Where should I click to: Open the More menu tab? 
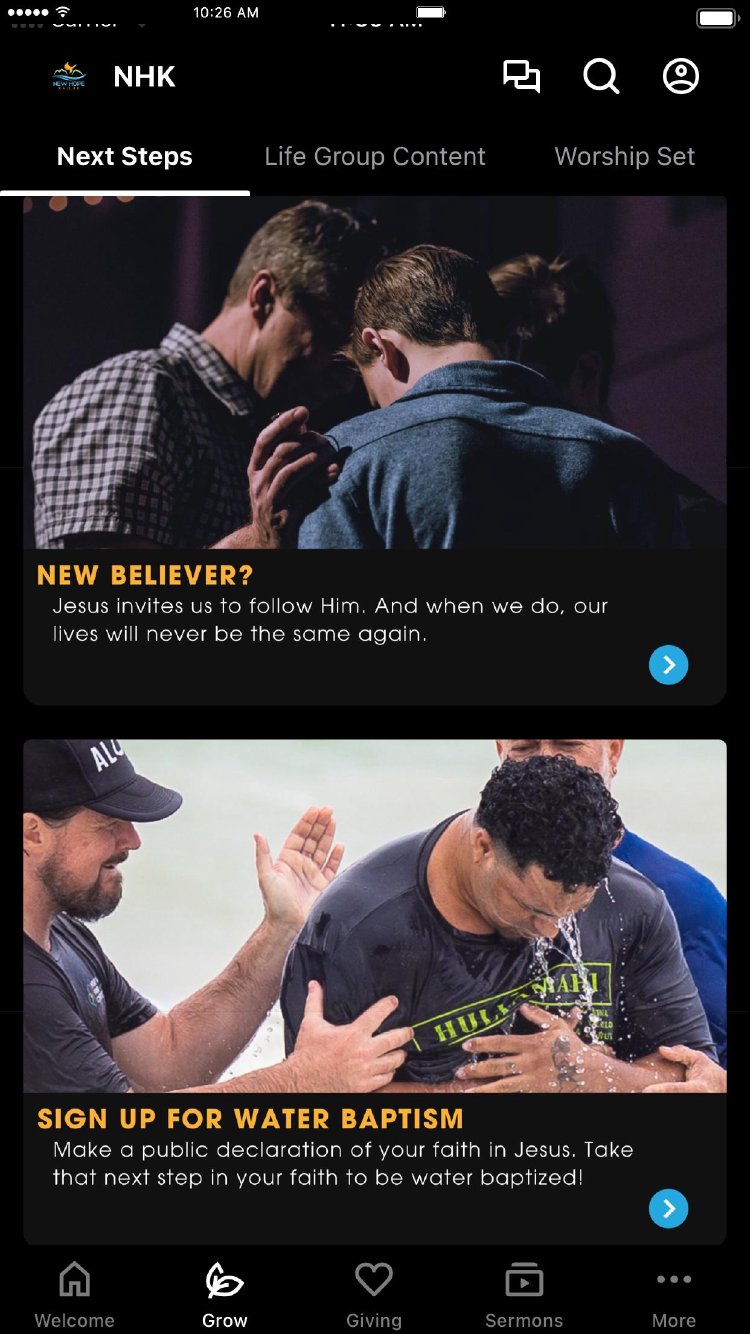point(674,1294)
